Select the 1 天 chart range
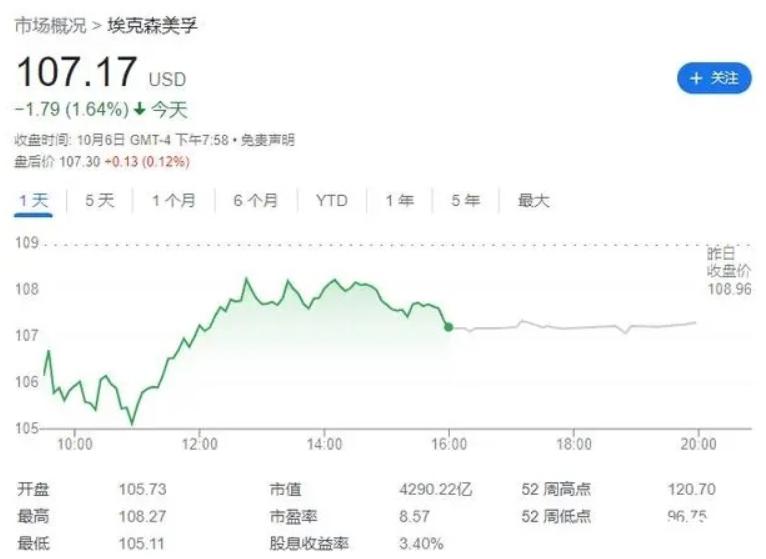Viewport: 766px width, 559px height. click(33, 201)
